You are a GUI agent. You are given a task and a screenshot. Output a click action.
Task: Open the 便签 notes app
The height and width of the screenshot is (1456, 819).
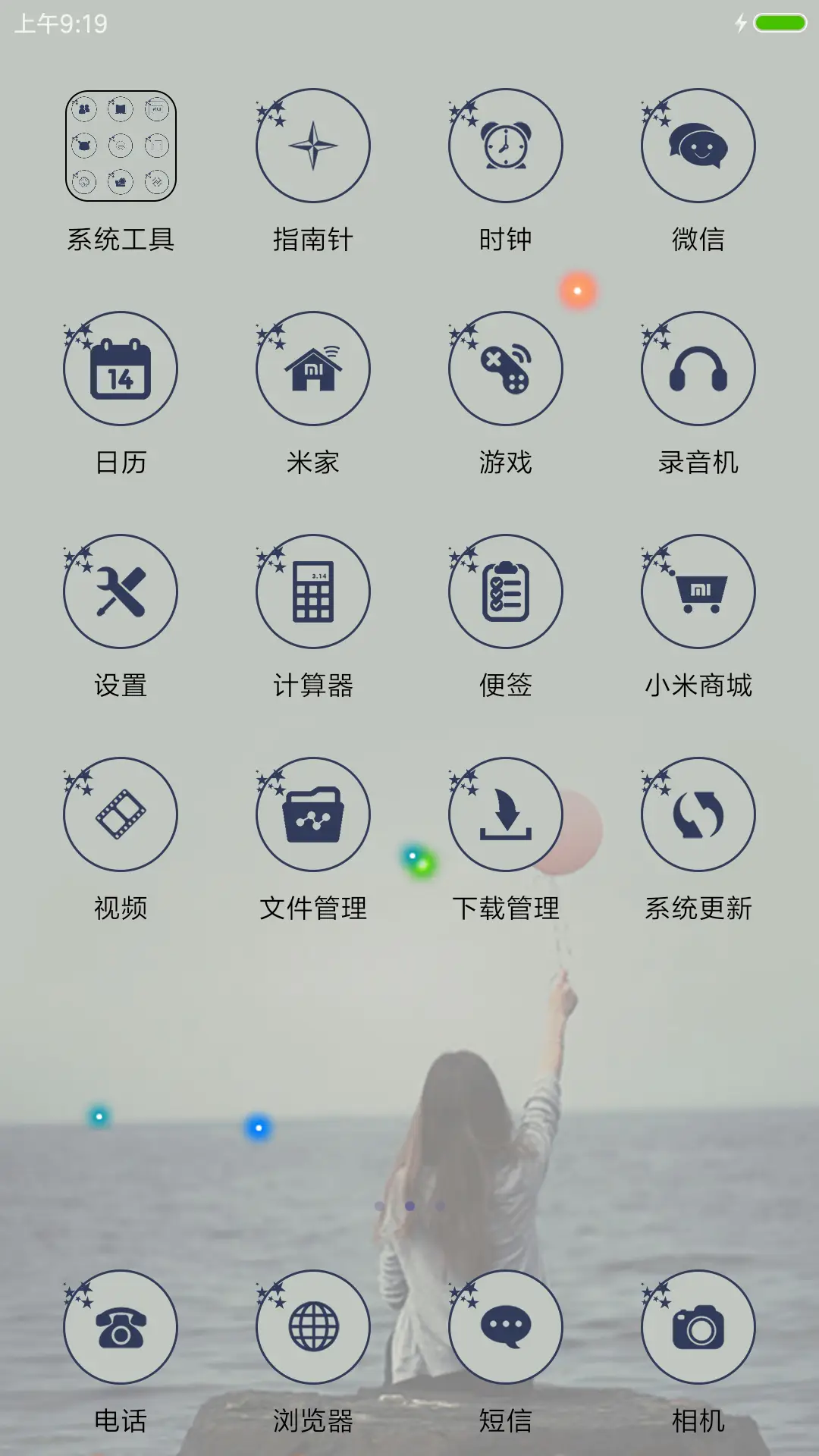point(505,591)
